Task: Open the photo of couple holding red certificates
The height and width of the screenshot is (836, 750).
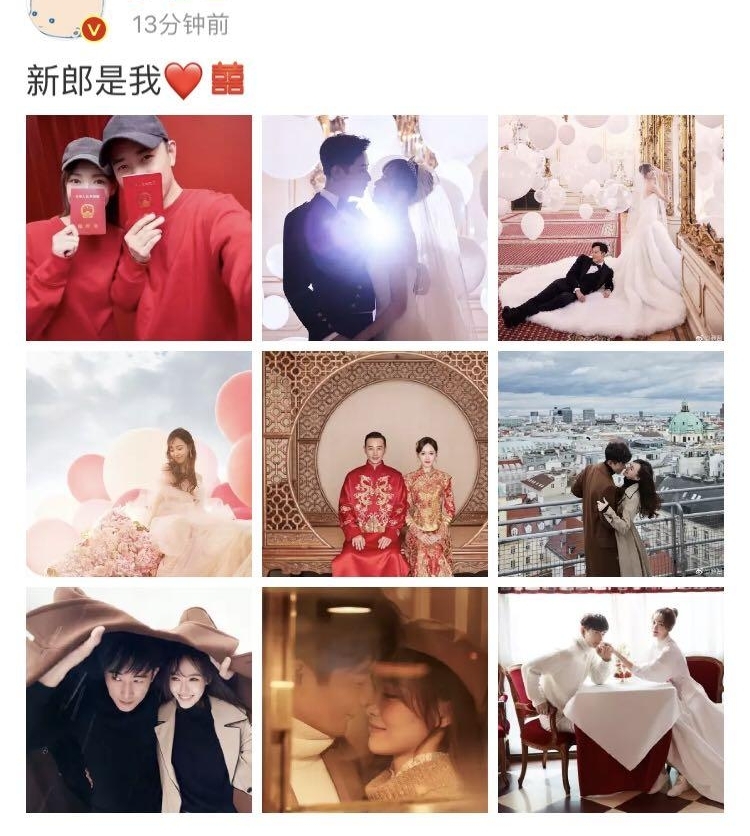Action: coord(139,228)
